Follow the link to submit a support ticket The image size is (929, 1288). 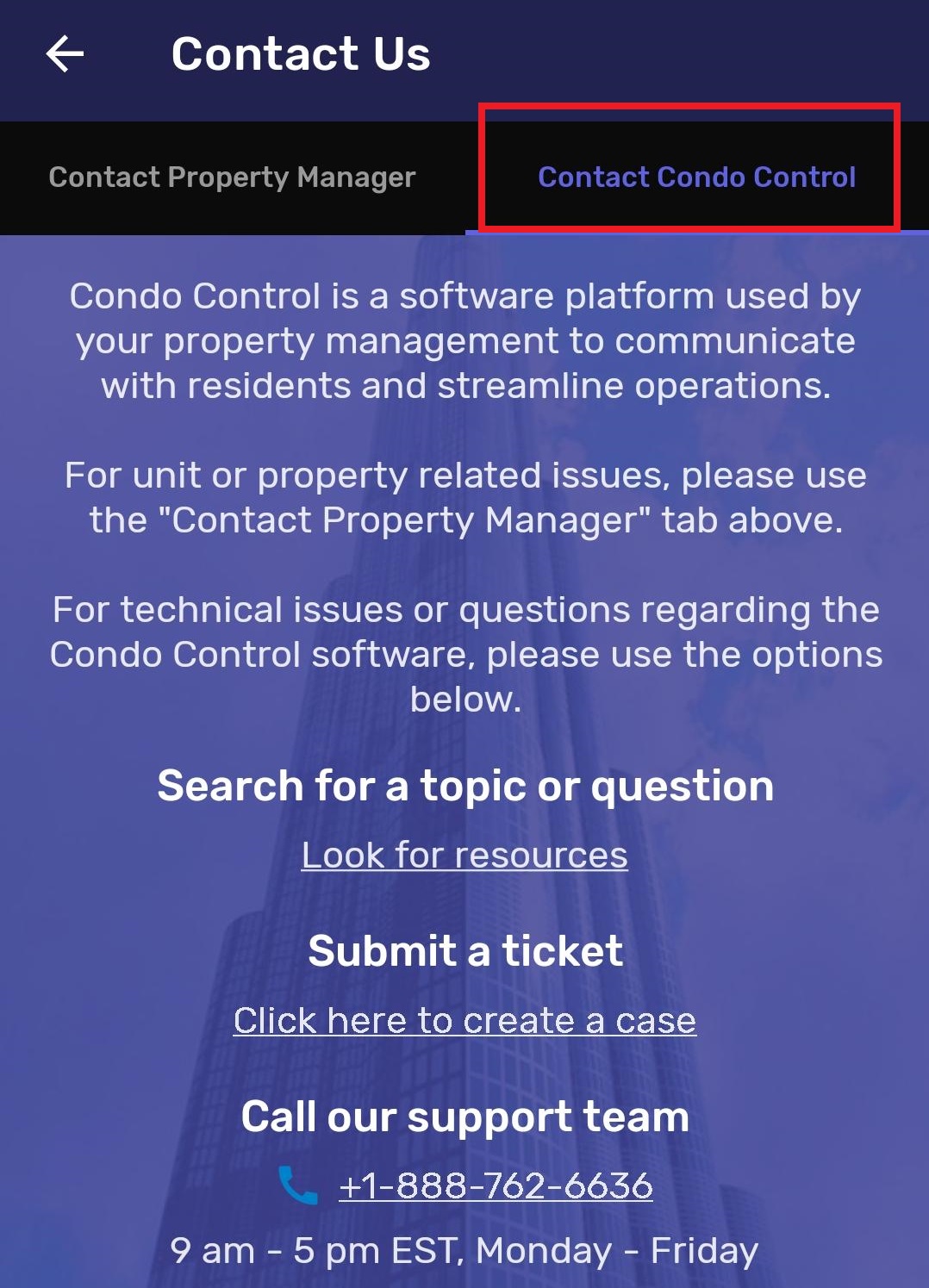pyautogui.click(x=464, y=1020)
